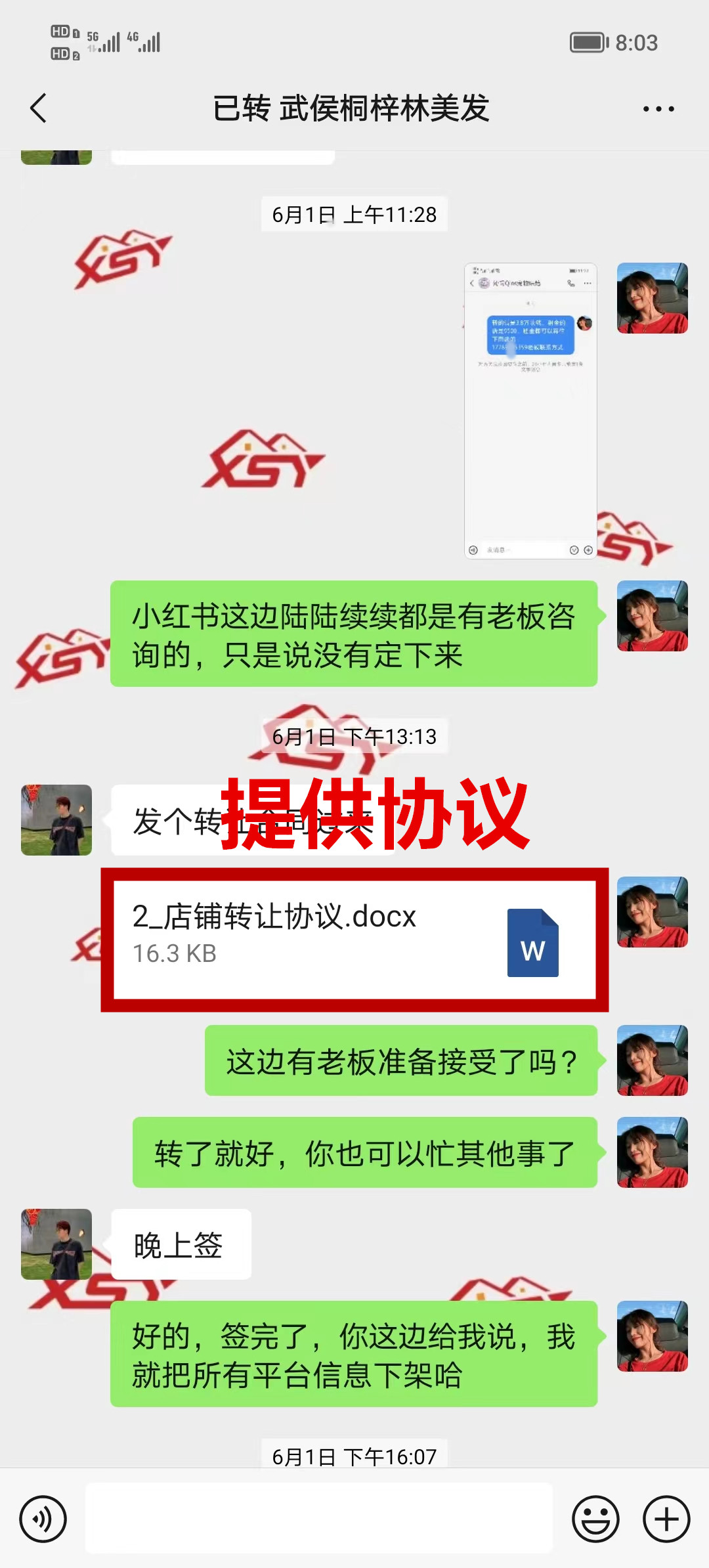This screenshot has width=709, height=1568.
Task: Tap own avatar beside 转了就好 message
Action: coord(652,1152)
